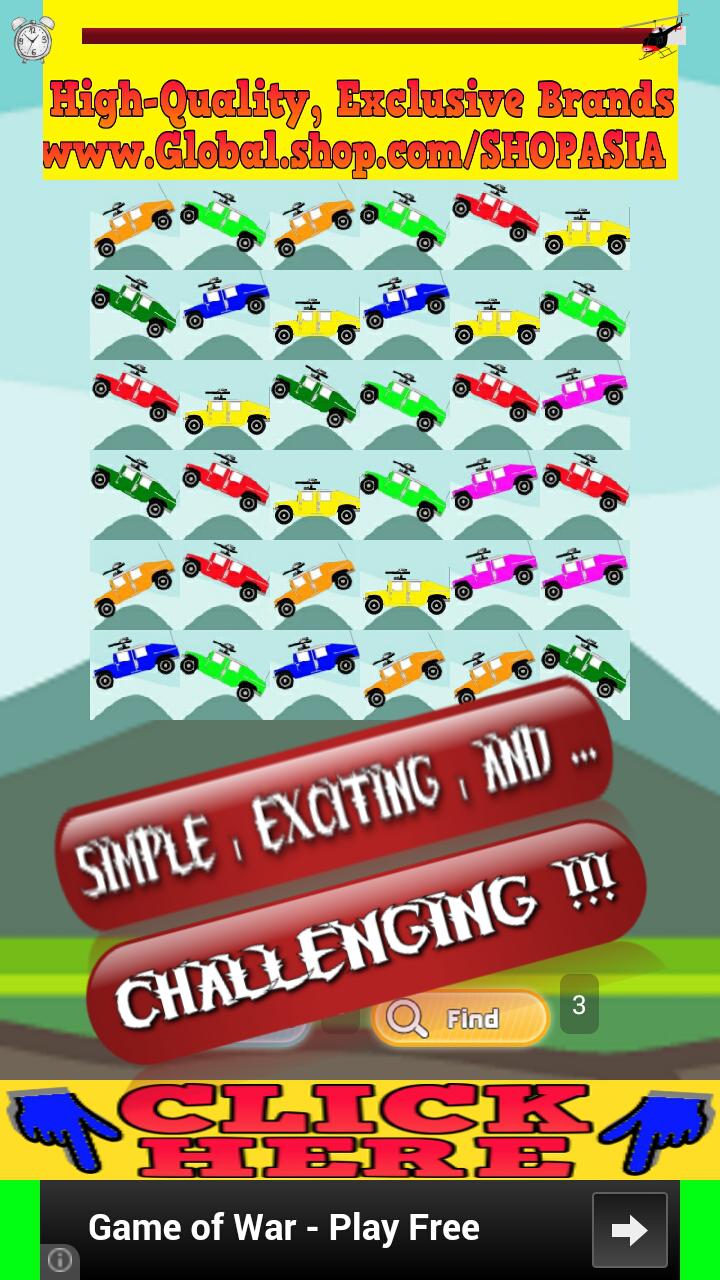Tap the Find hint button

tap(461, 1018)
